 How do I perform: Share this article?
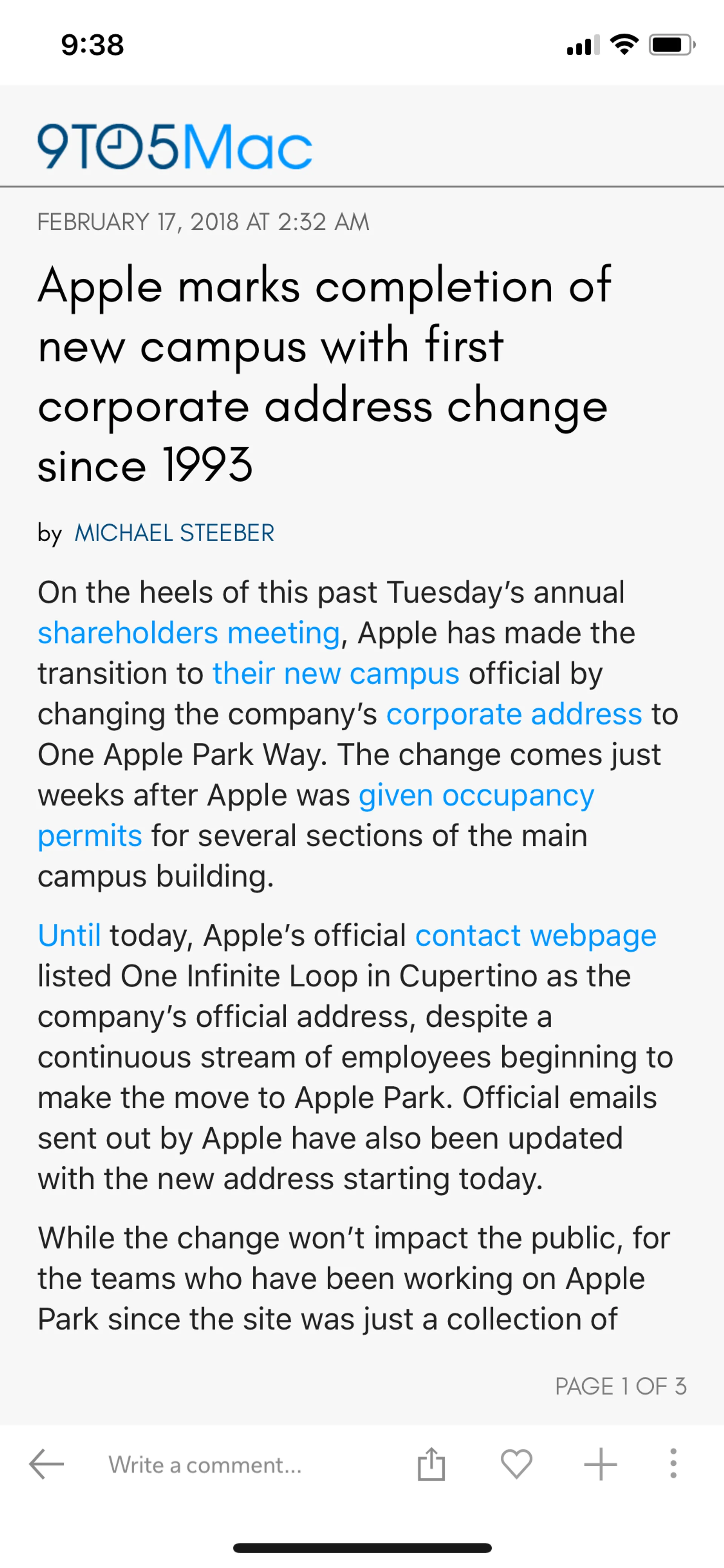431,1464
